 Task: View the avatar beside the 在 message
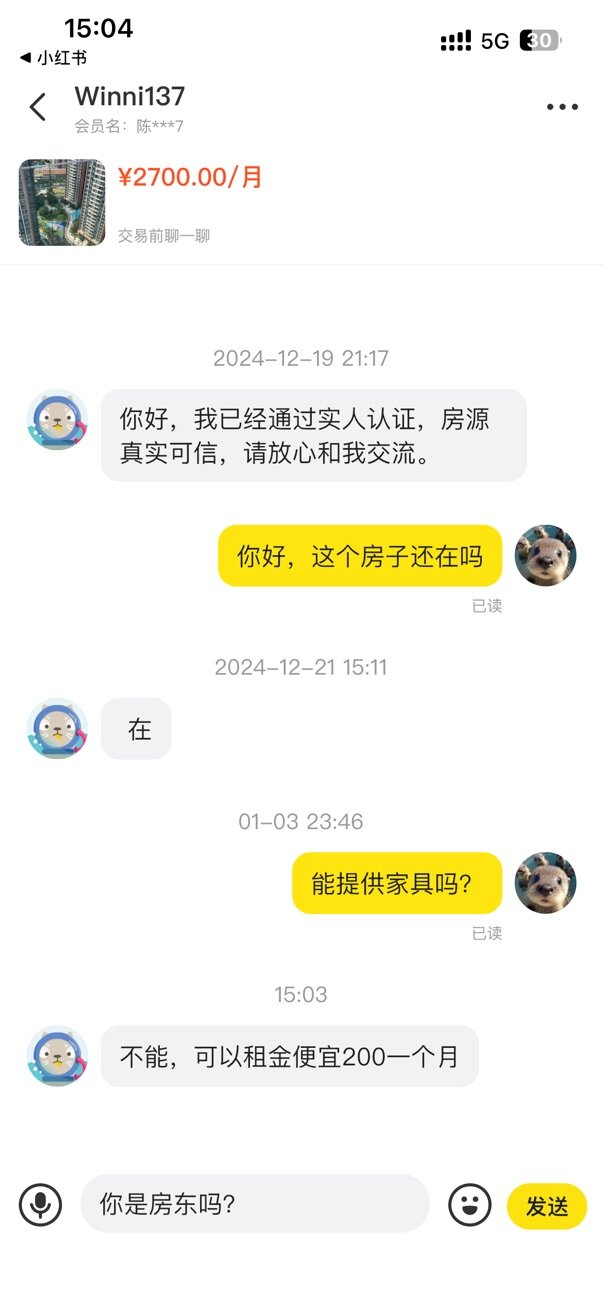[57, 728]
